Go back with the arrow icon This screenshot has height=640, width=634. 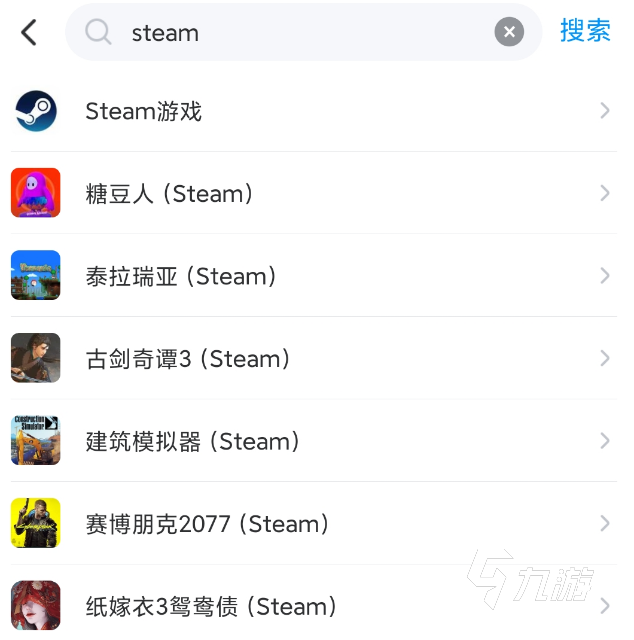point(28,32)
